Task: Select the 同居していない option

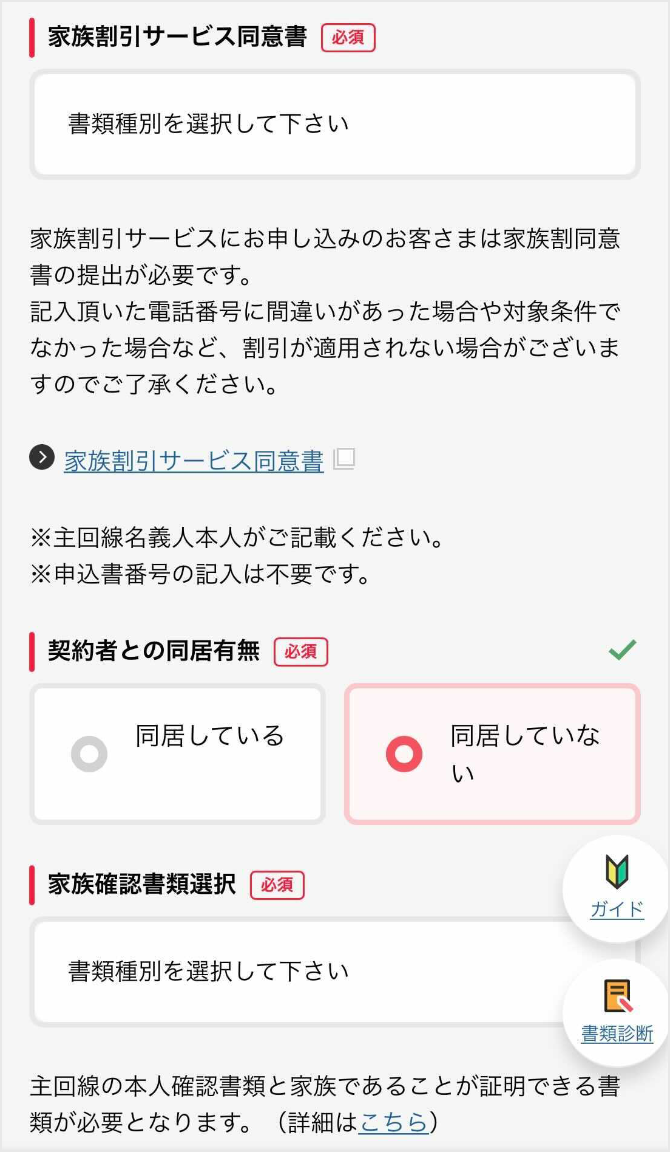Action: [492, 754]
